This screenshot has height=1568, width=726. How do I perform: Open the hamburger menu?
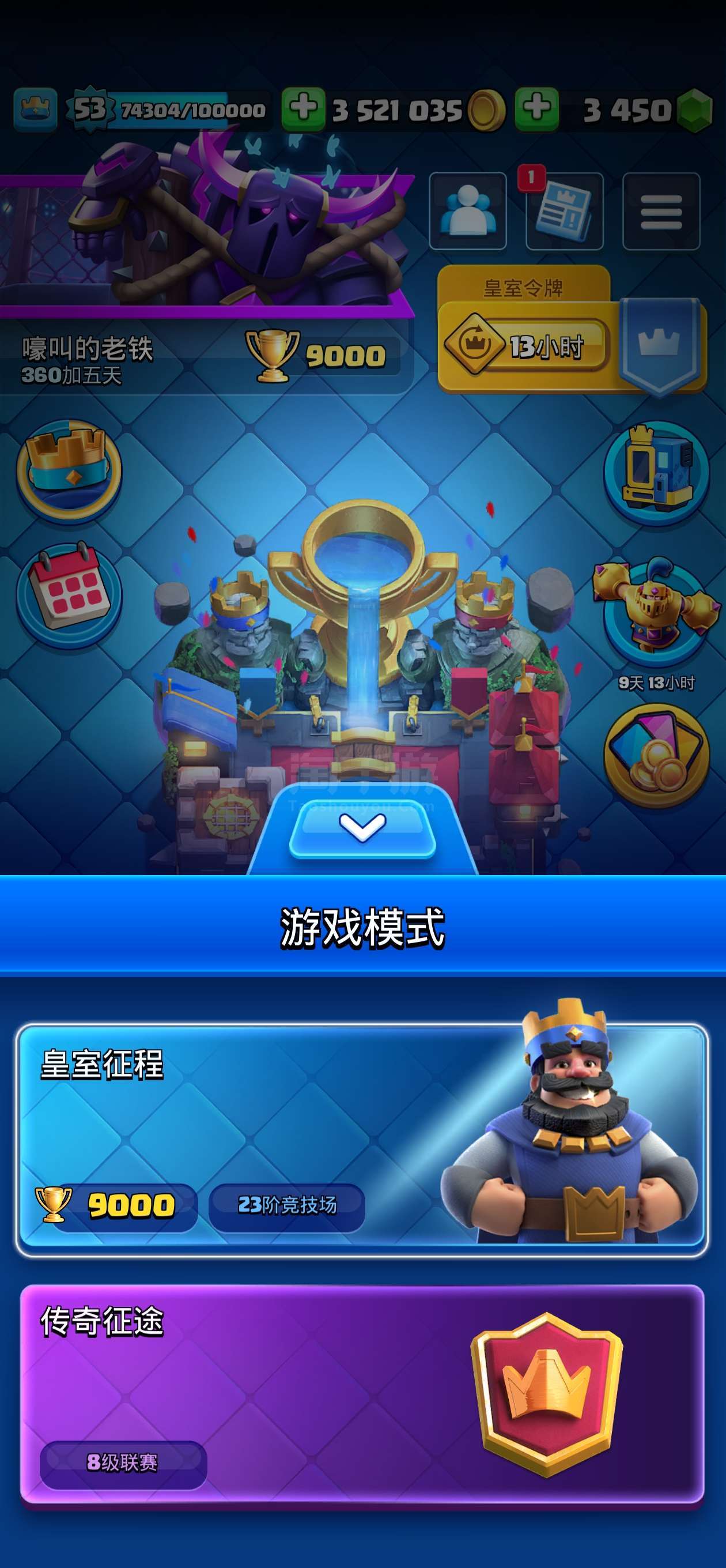[x=661, y=210]
